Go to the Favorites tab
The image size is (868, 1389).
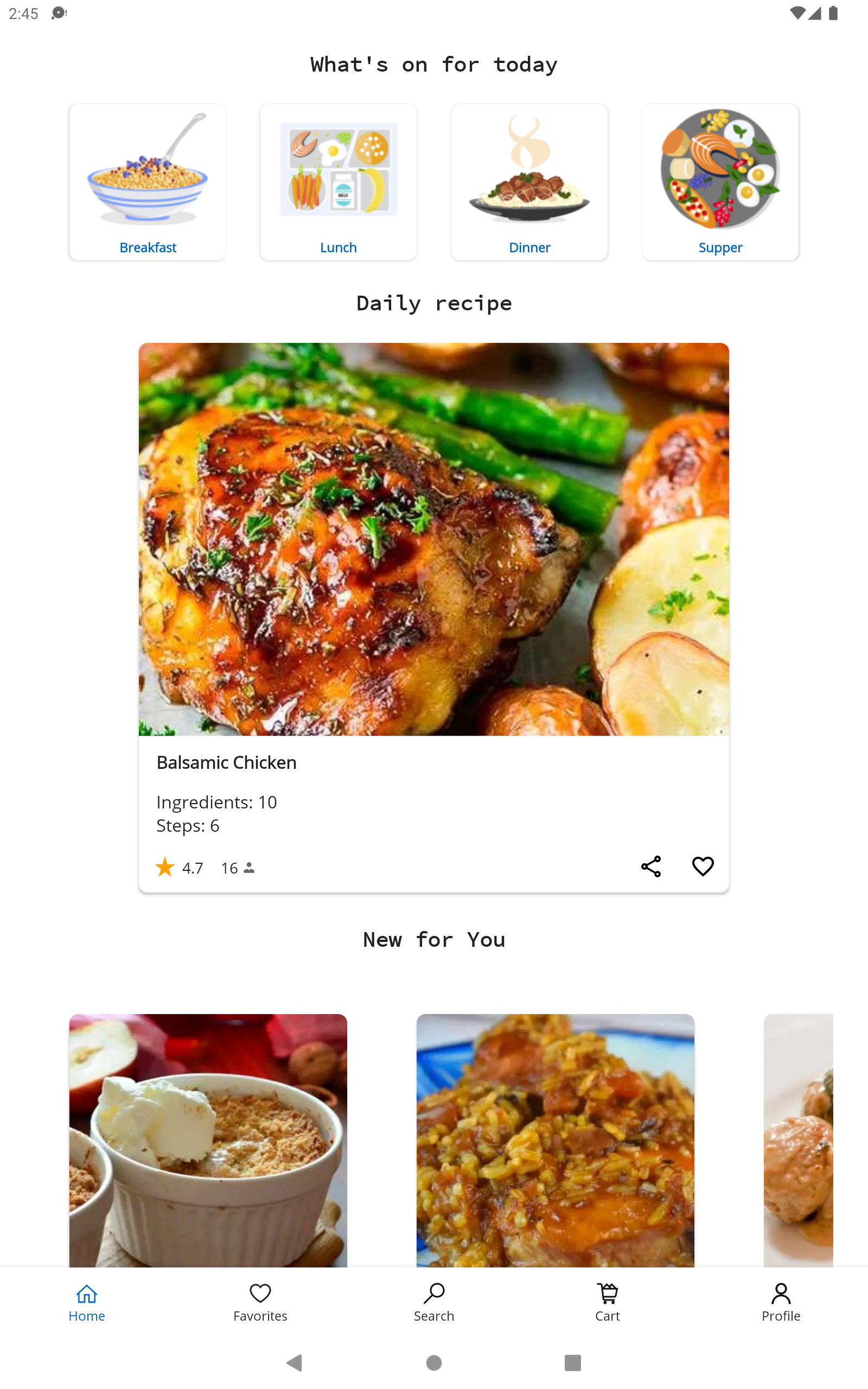[x=260, y=1303]
